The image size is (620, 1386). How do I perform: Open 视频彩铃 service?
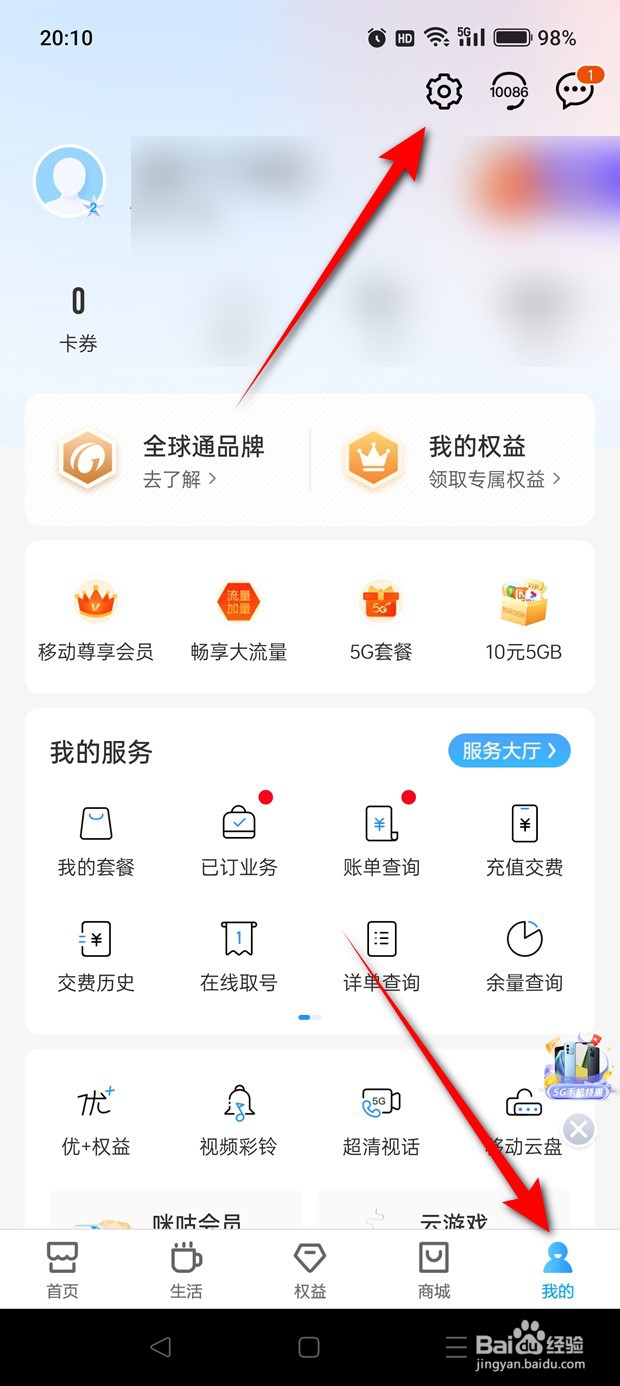pyautogui.click(x=239, y=1118)
